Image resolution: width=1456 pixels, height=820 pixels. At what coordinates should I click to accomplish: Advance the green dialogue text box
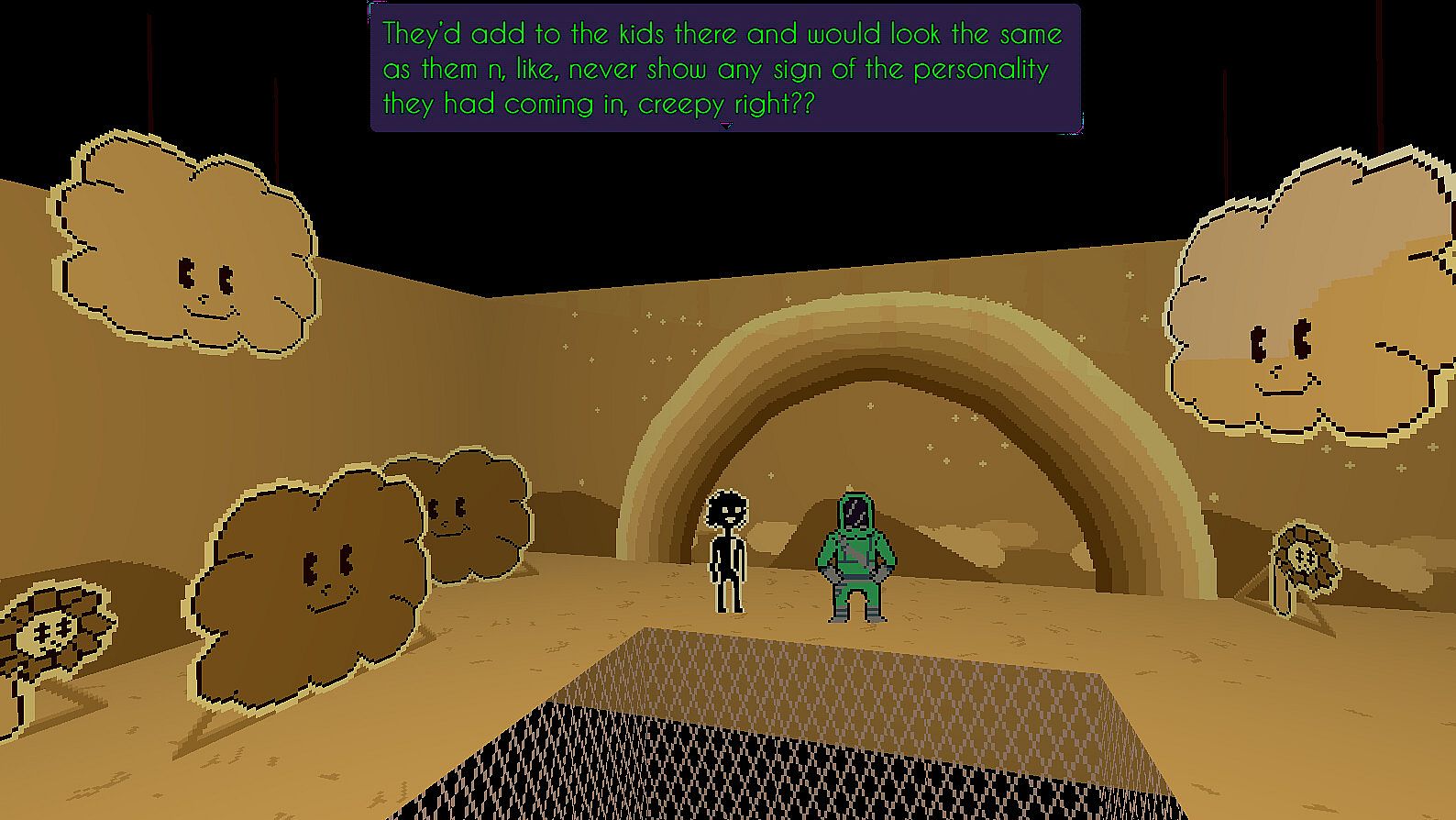725,70
